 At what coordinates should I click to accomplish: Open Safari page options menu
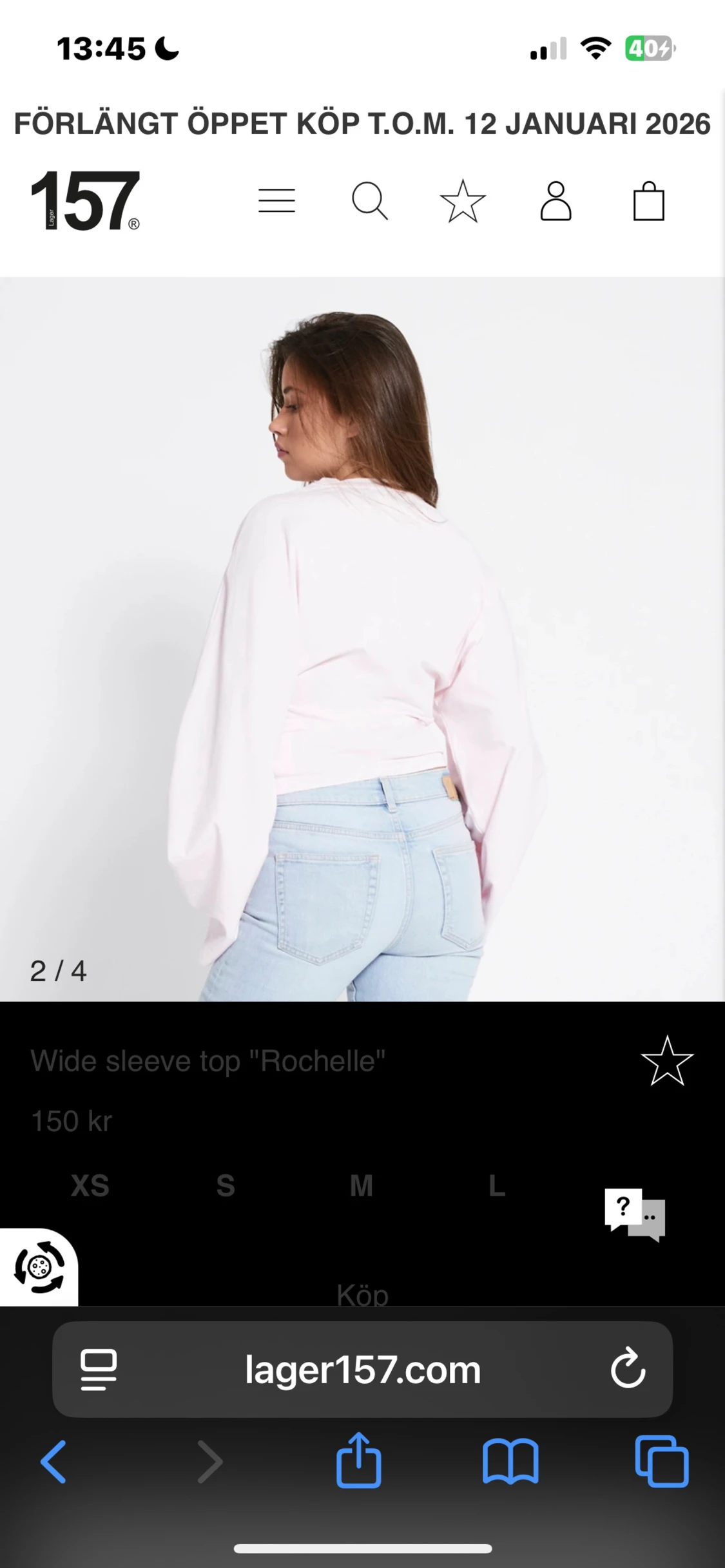tap(99, 1370)
